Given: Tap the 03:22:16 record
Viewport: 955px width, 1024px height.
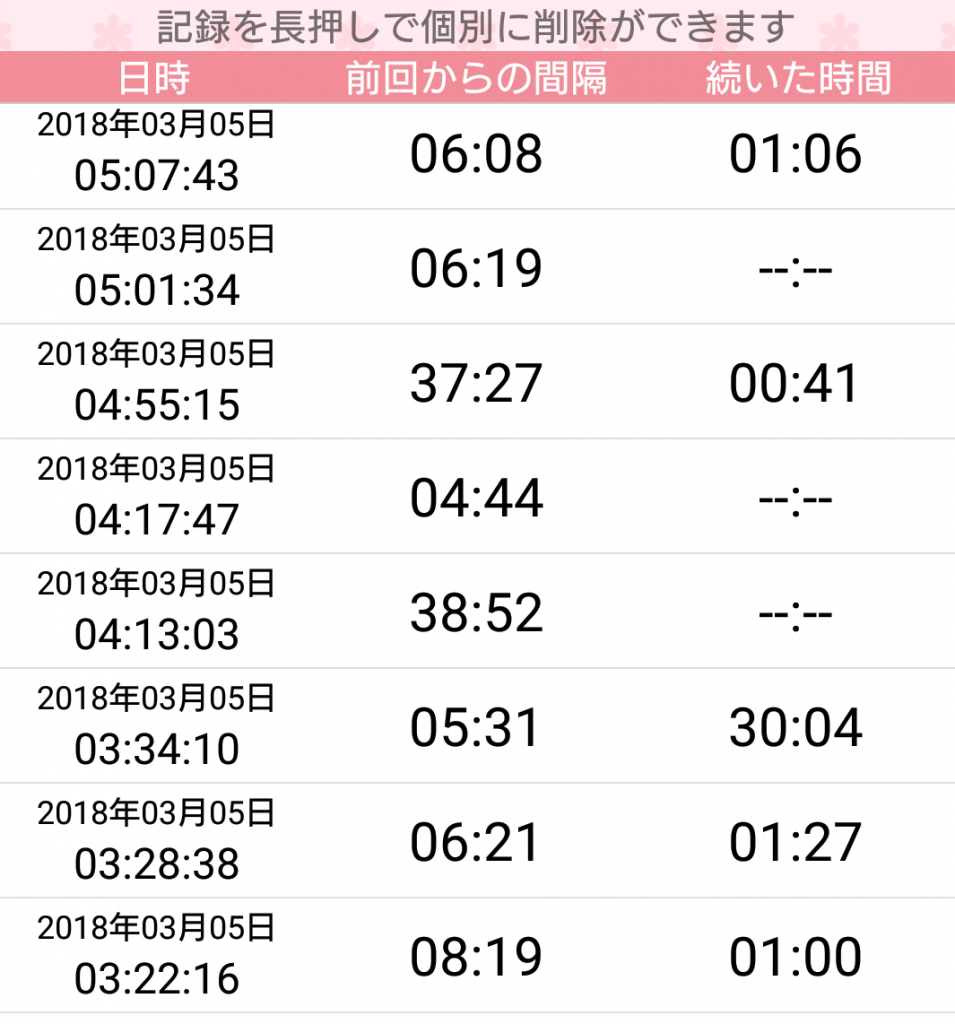Looking at the screenshot, I should point(477,956).
